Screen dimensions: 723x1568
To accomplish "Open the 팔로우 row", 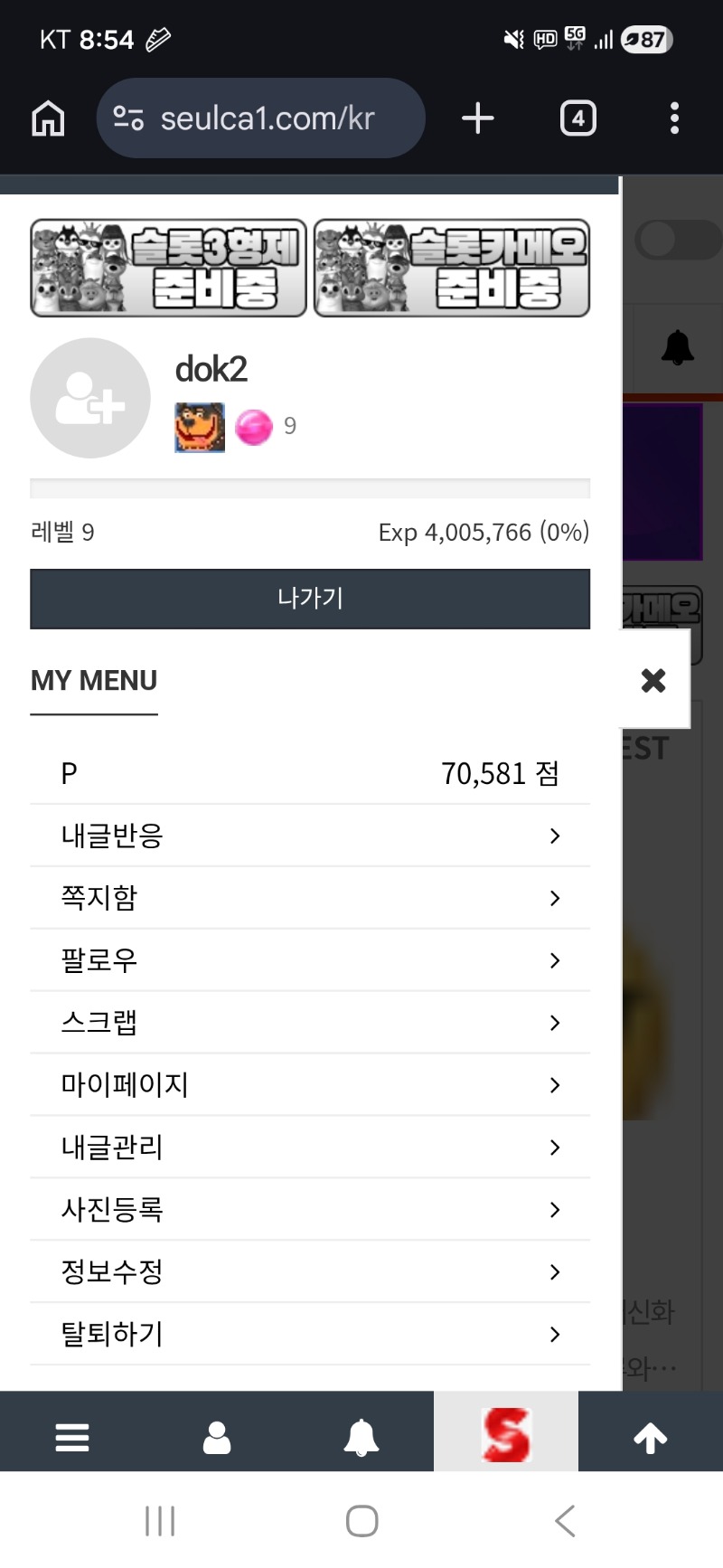I will [x=310, y=960].
